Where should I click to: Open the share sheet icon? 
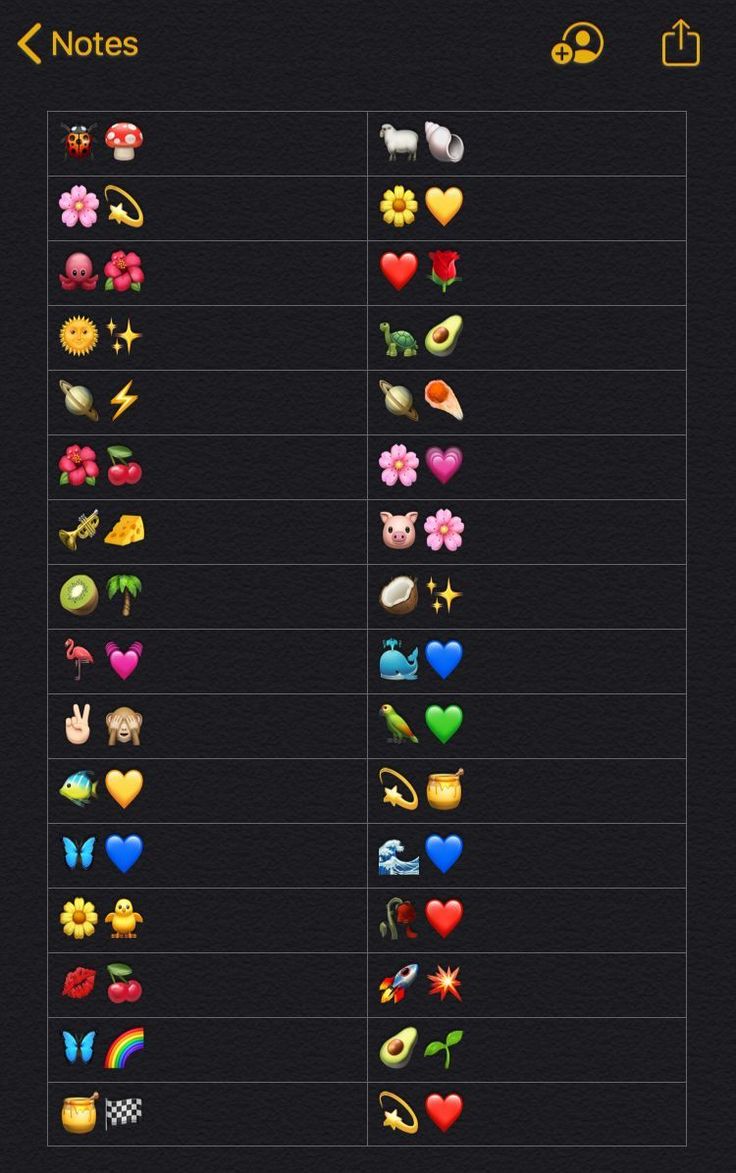679,44
